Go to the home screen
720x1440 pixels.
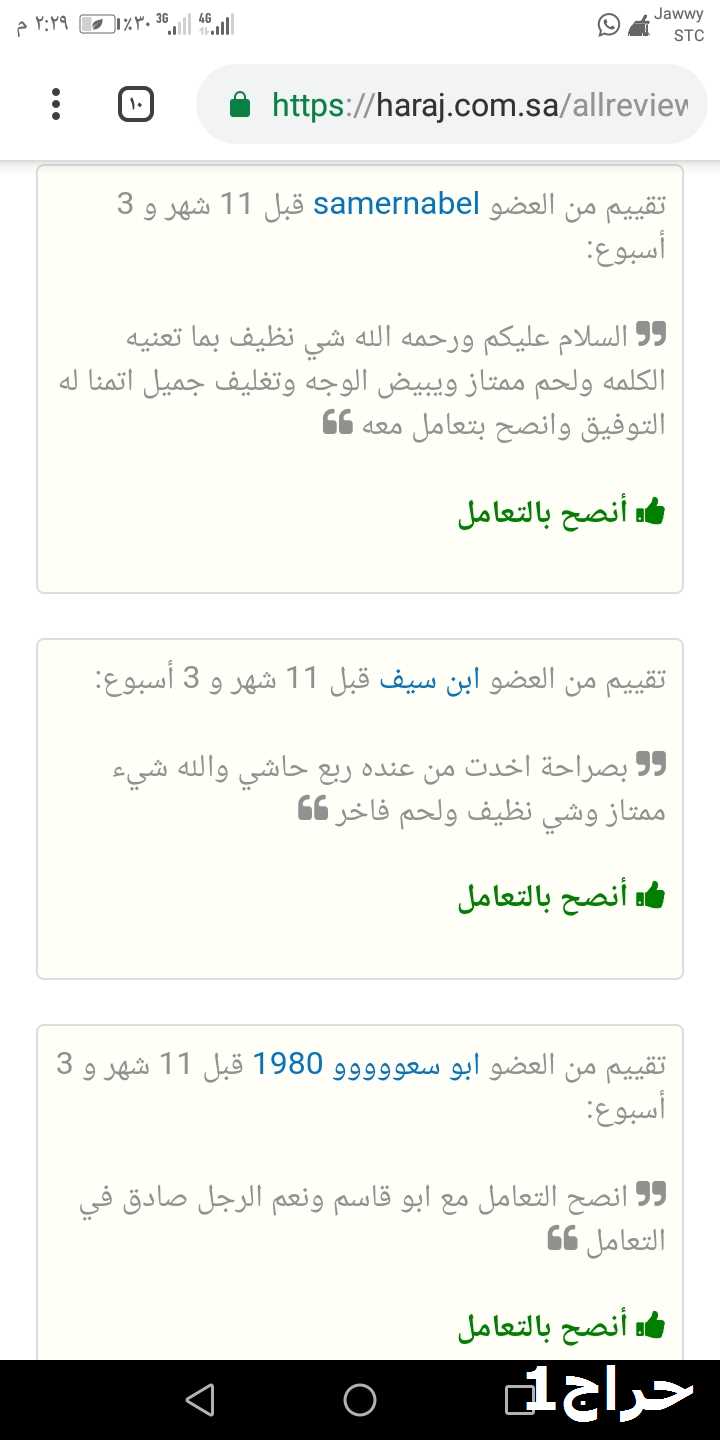click(360, 1400)
